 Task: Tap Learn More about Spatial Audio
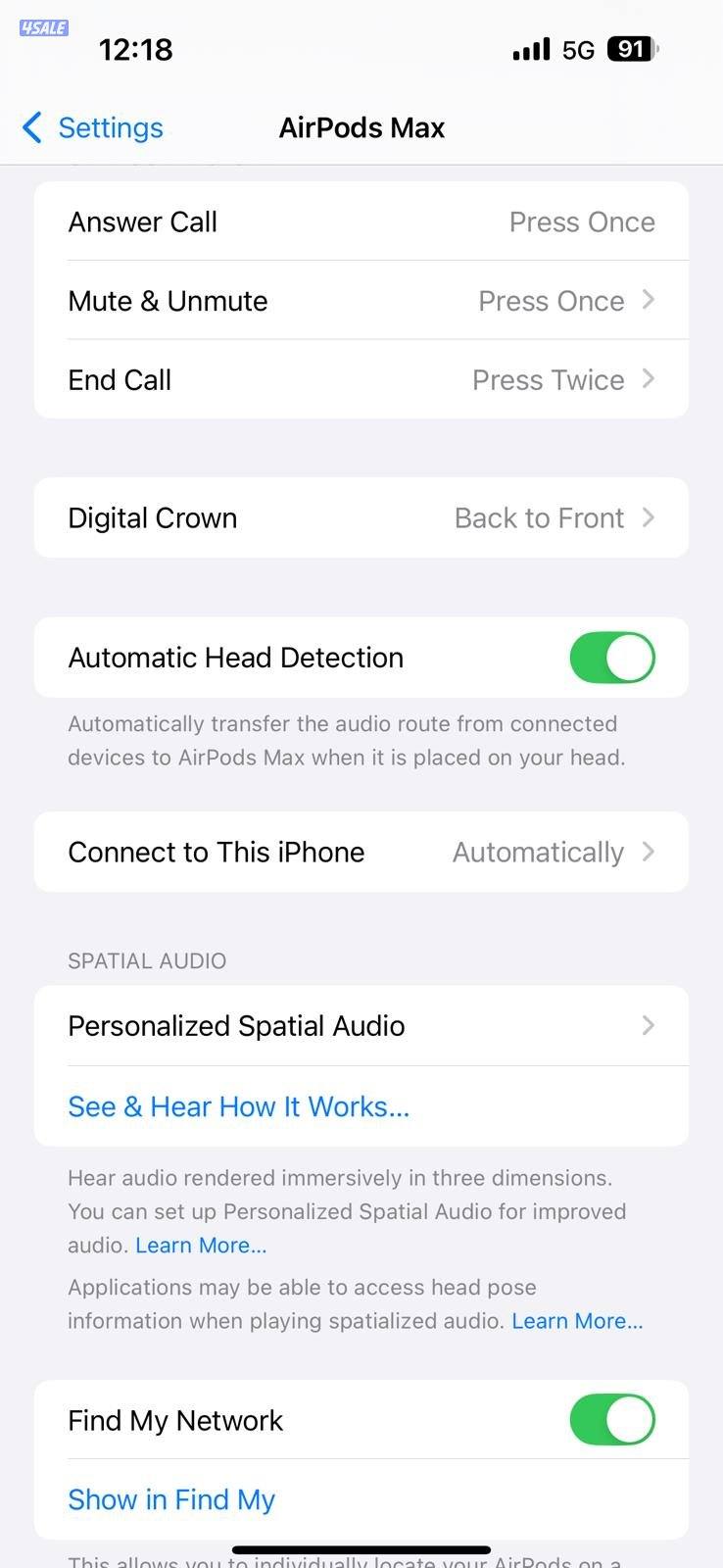coord(200,1245)
